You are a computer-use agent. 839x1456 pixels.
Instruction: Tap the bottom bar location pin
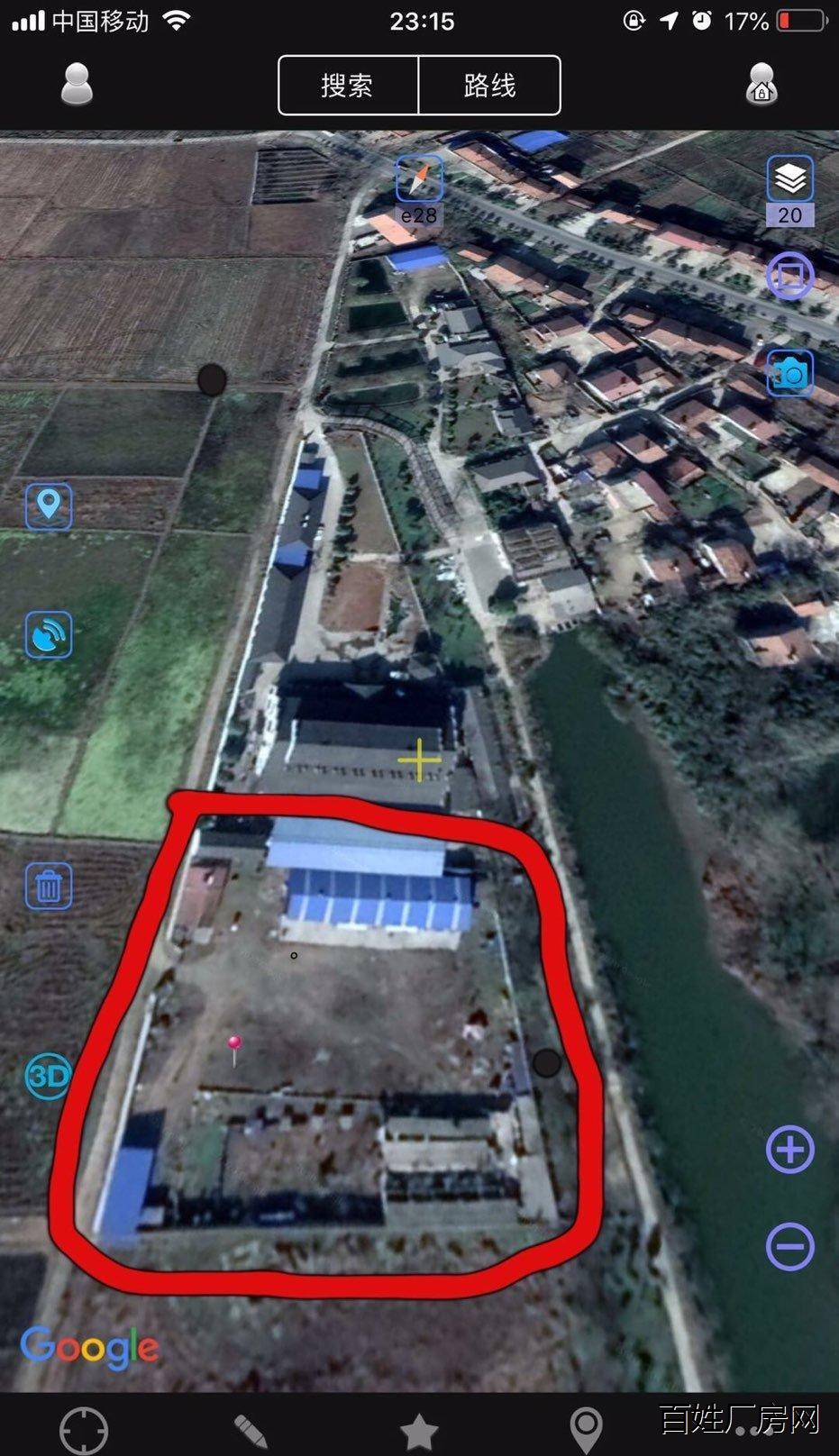(587, 1430)
